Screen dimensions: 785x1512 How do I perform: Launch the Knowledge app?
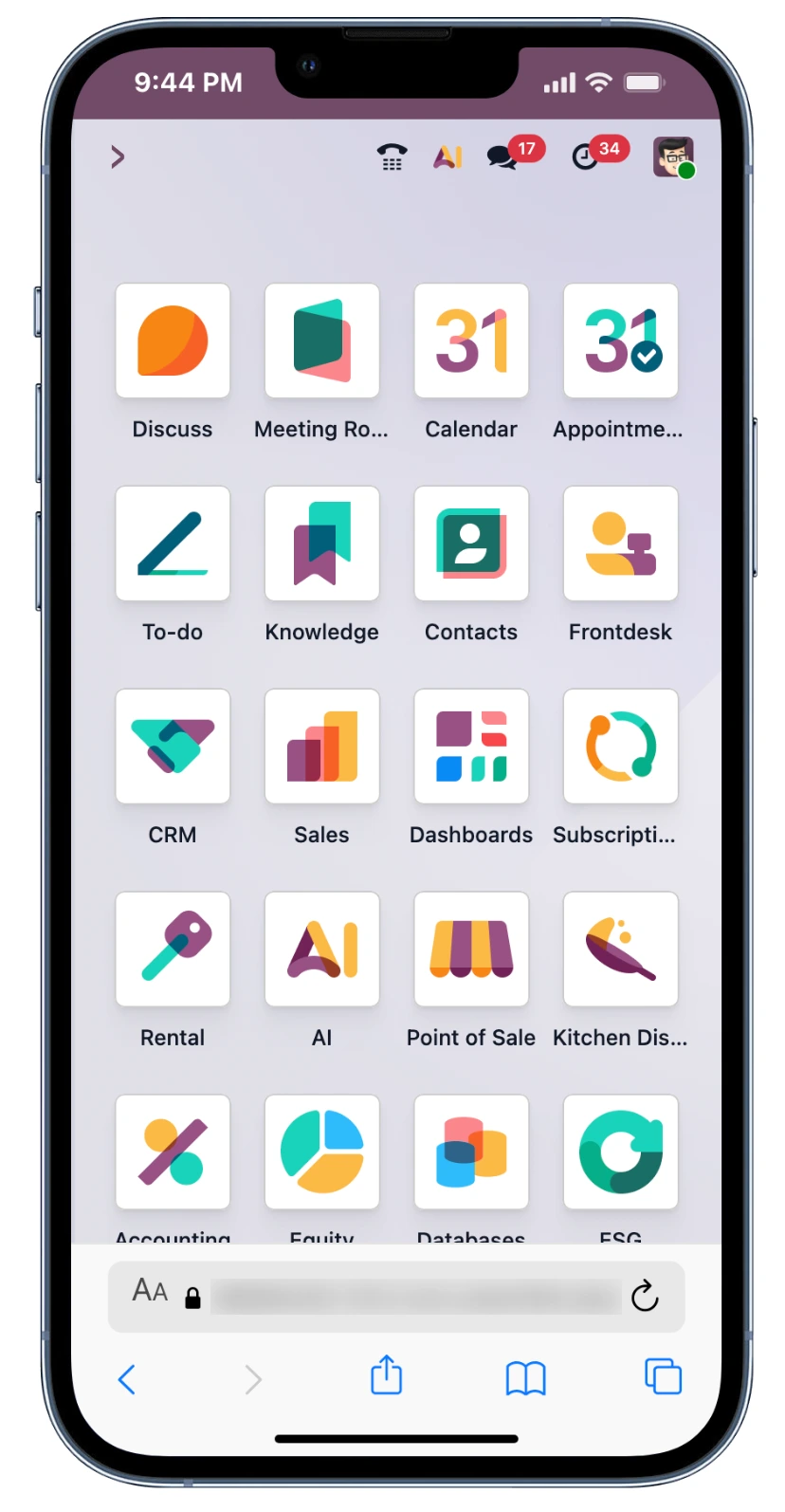(321, 544)
